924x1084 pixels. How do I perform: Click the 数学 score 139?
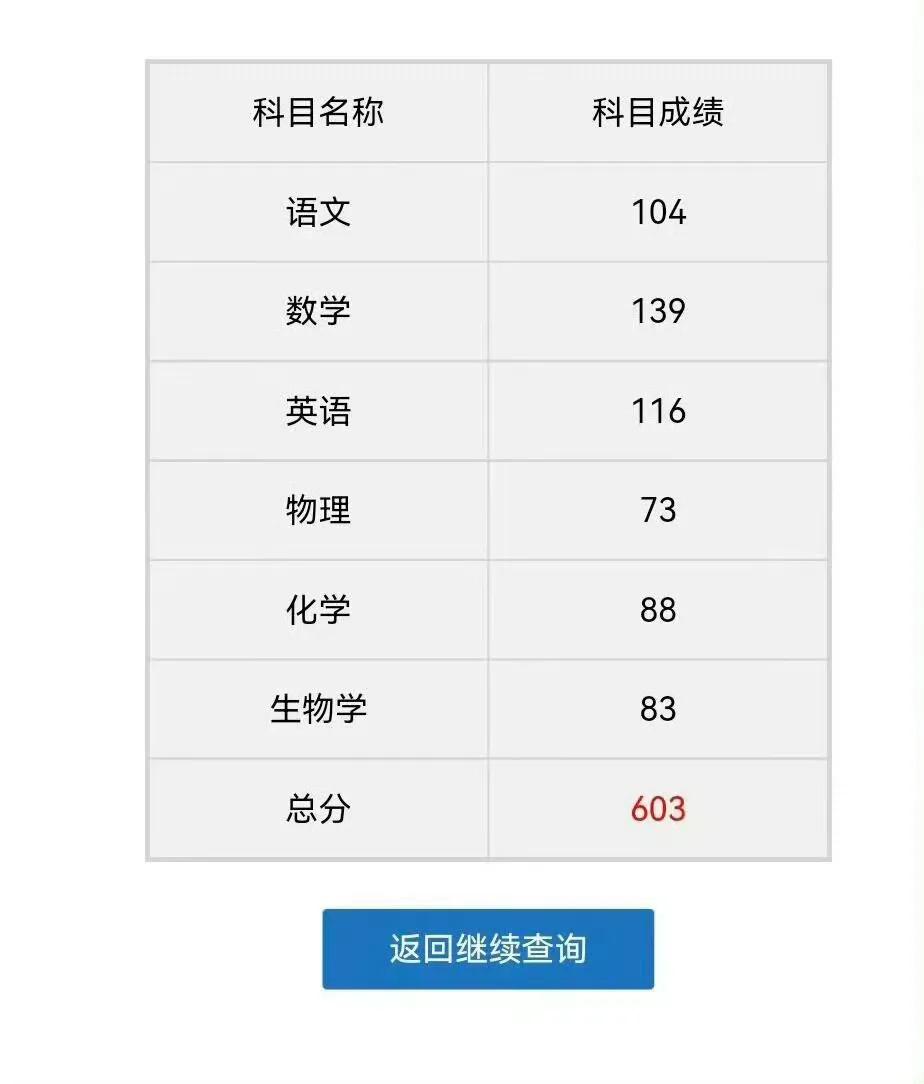point(658,311)
